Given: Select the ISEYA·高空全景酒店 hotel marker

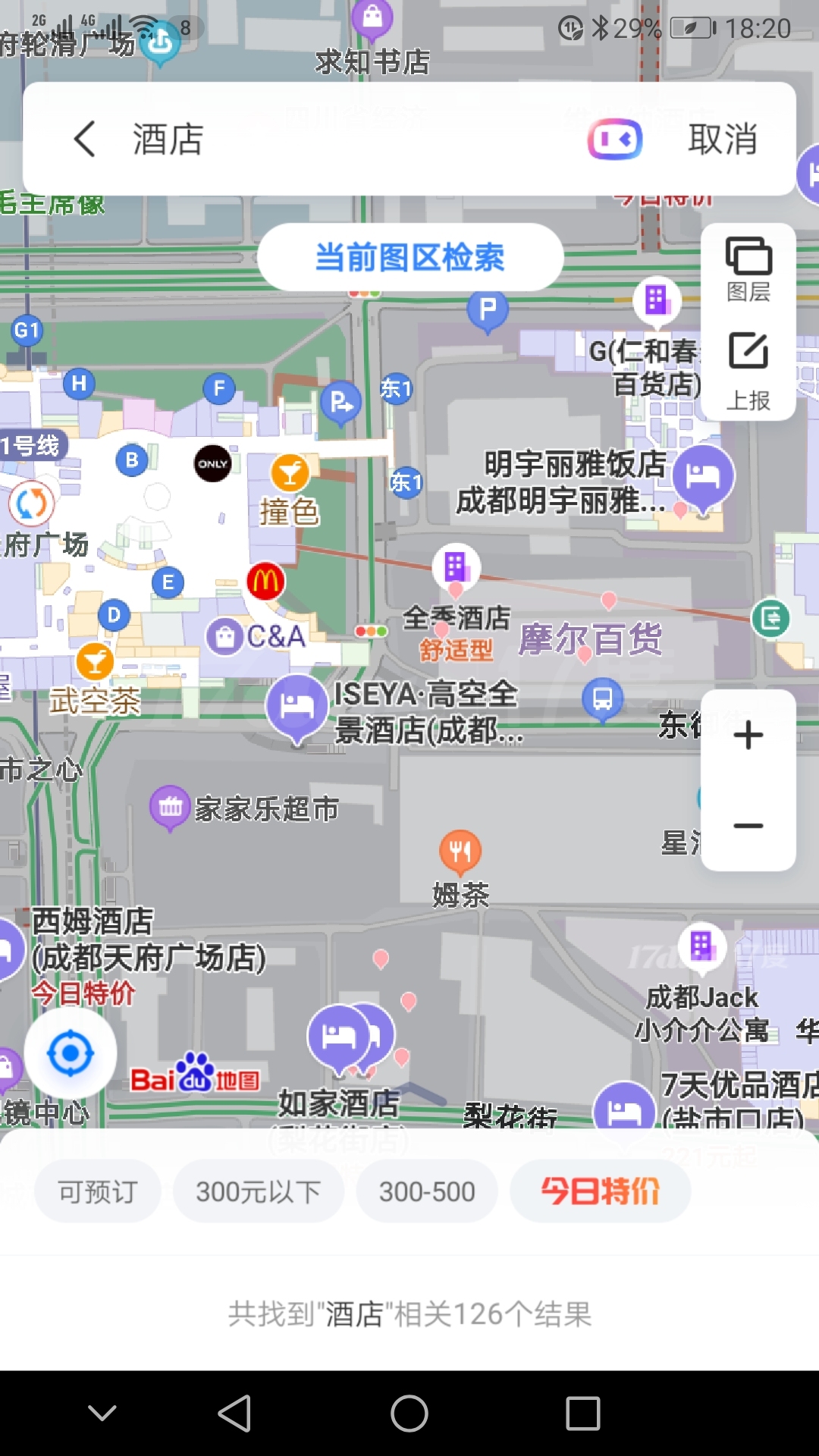Looking at the screenshot, I should 297,707.
